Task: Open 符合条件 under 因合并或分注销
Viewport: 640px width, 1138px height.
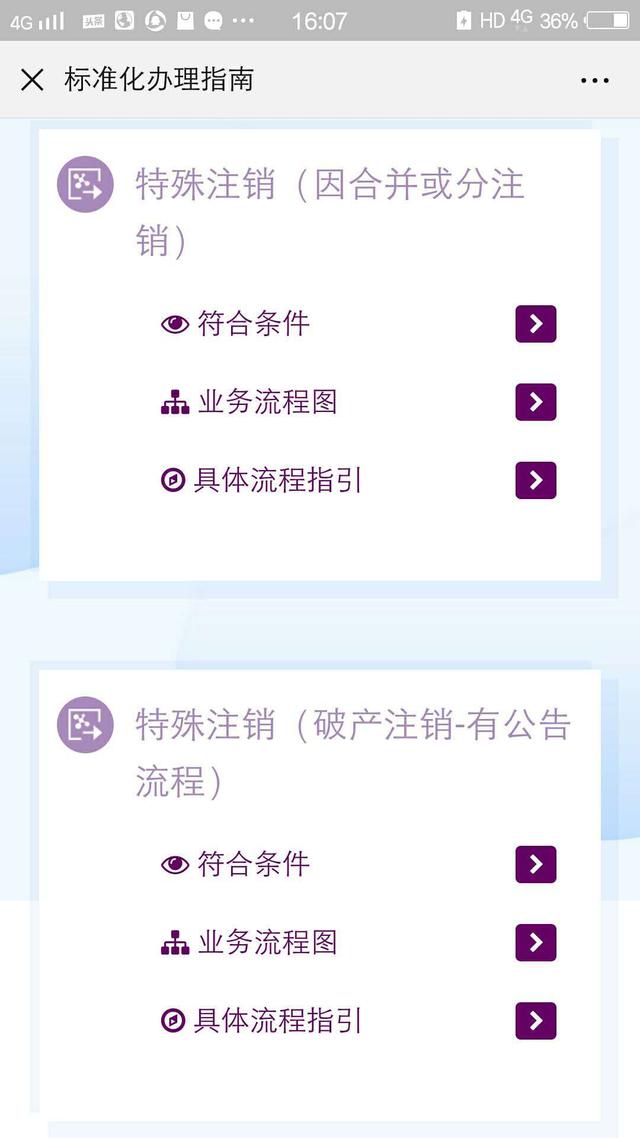Action: coord(535,324)
